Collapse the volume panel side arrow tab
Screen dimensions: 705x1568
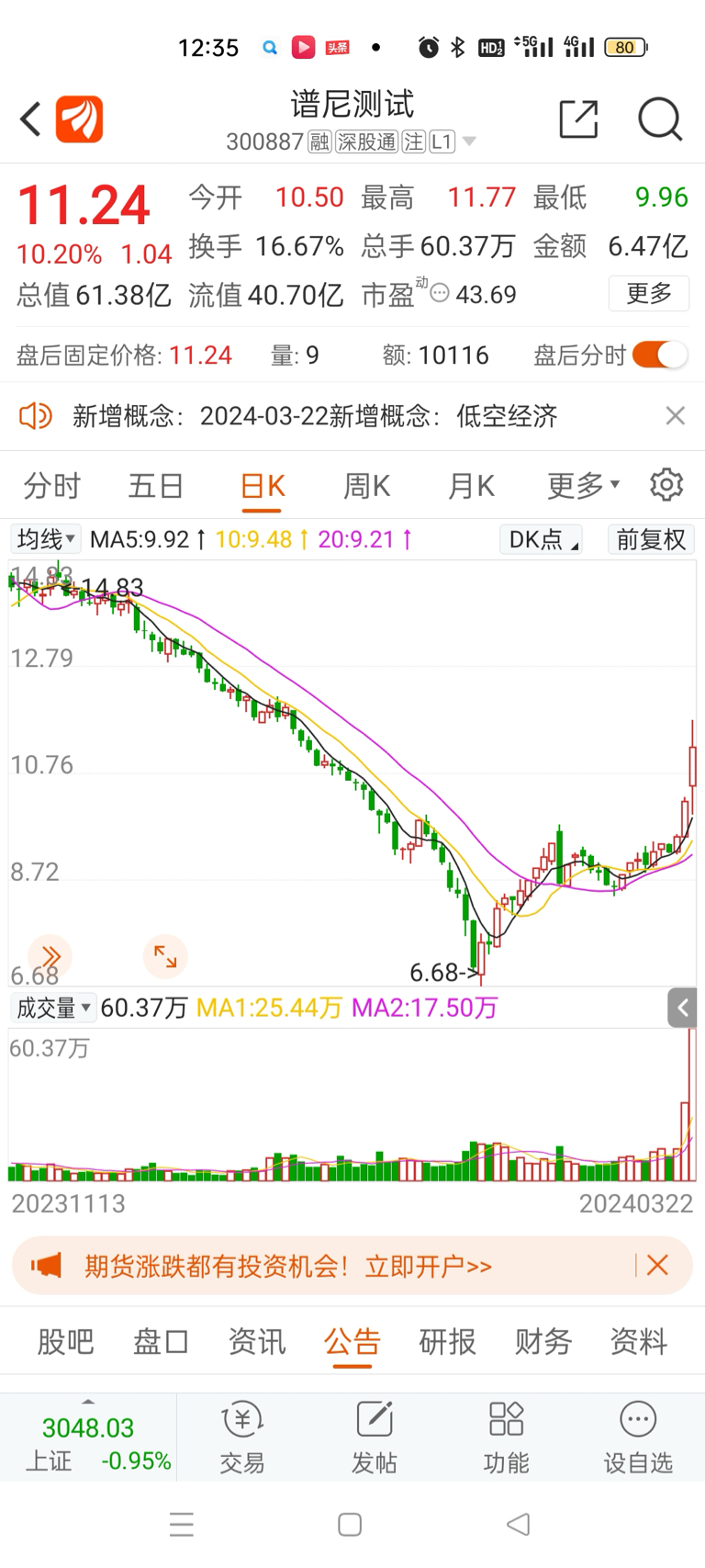coord(683,1007)
